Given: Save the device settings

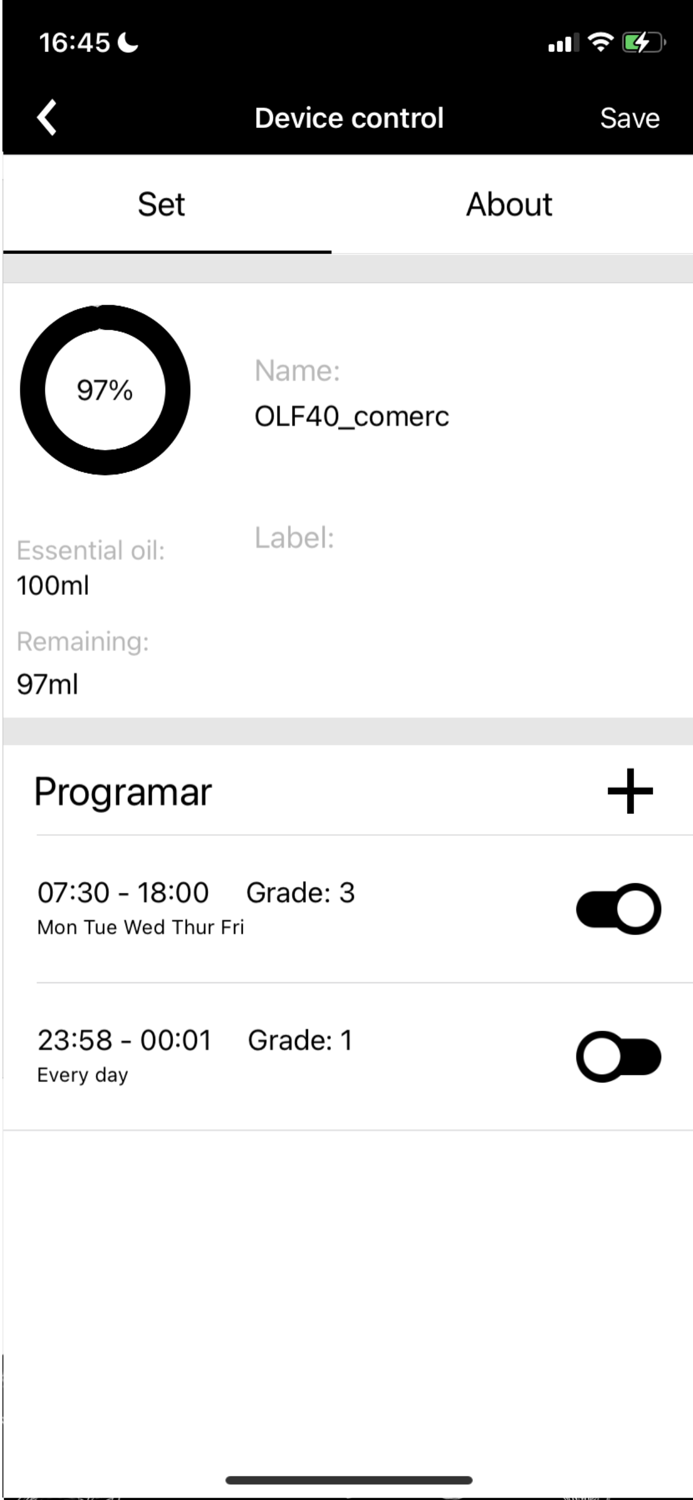Looking at the screenshot, I should tap(629, 118).
